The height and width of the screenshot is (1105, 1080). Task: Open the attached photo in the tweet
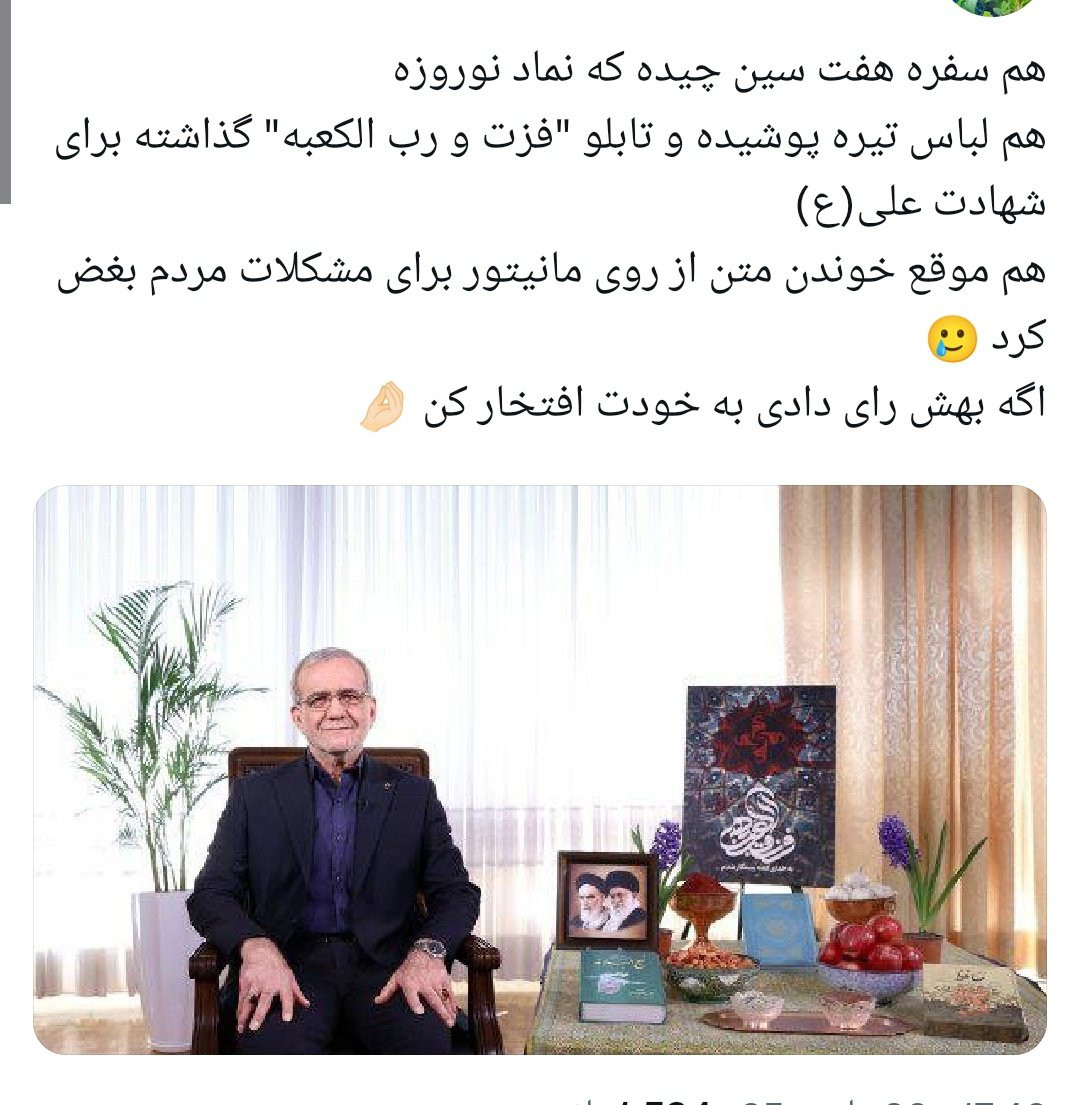tap(540, 770)
